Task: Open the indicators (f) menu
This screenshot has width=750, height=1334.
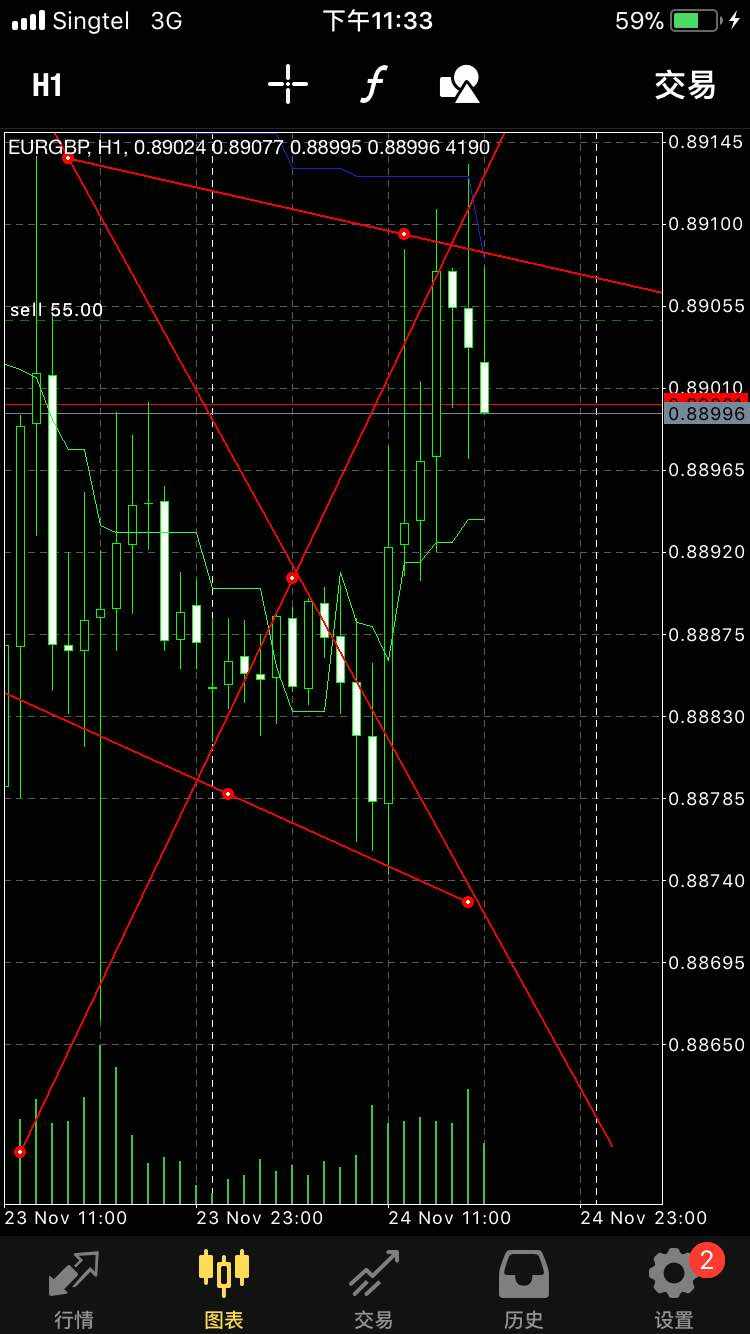Action: [x=373, y=84]
